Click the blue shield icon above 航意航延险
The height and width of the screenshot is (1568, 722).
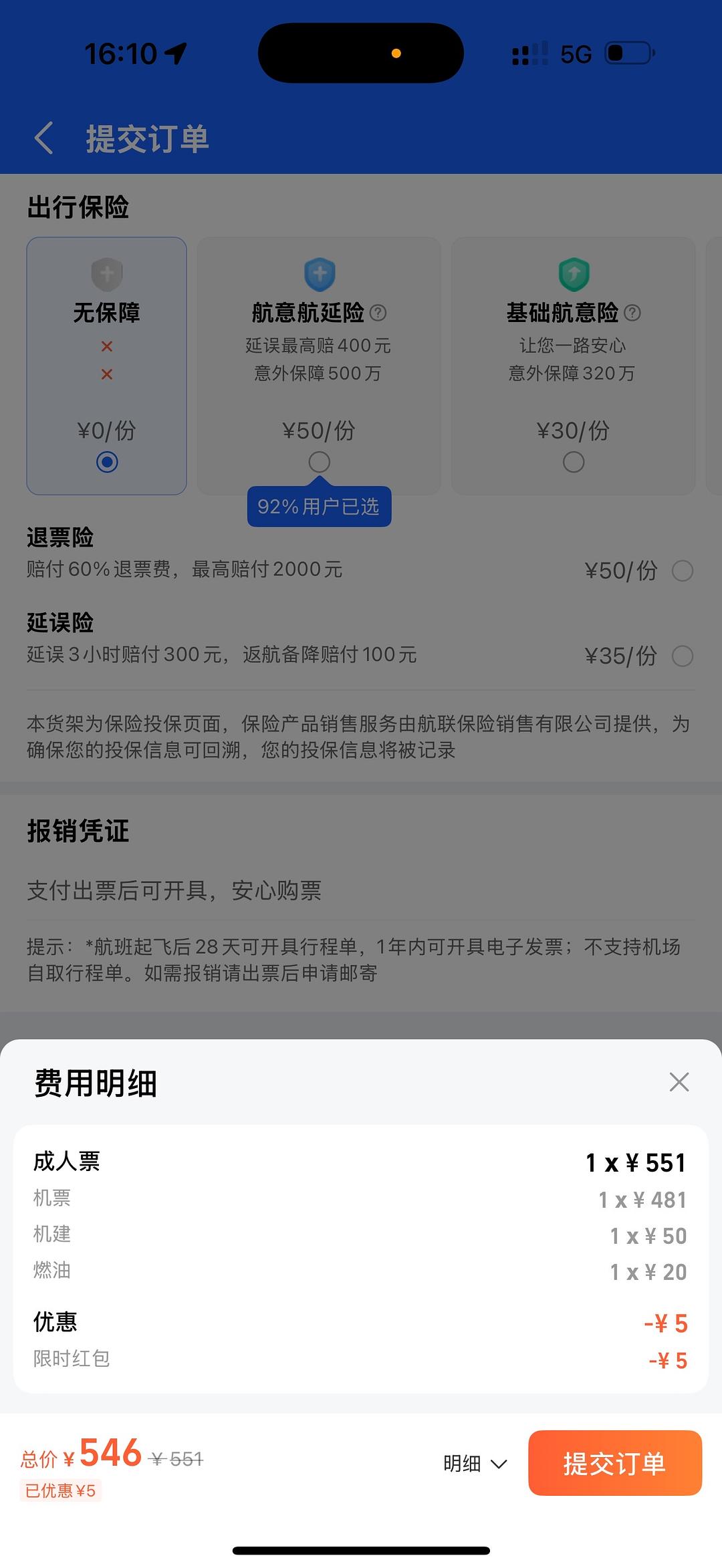[319, 274]
